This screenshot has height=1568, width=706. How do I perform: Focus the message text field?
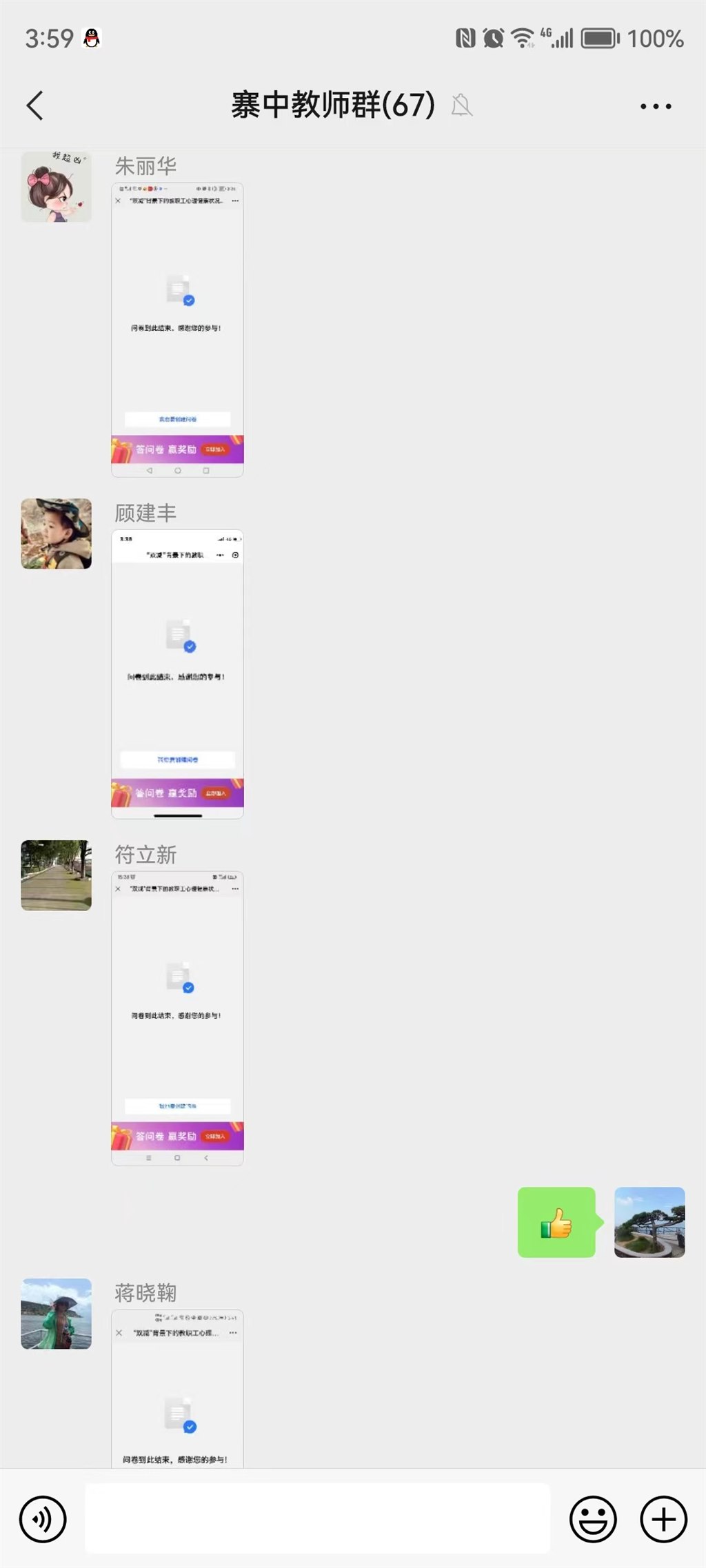pyautogui.click(x=317, y=1518)
